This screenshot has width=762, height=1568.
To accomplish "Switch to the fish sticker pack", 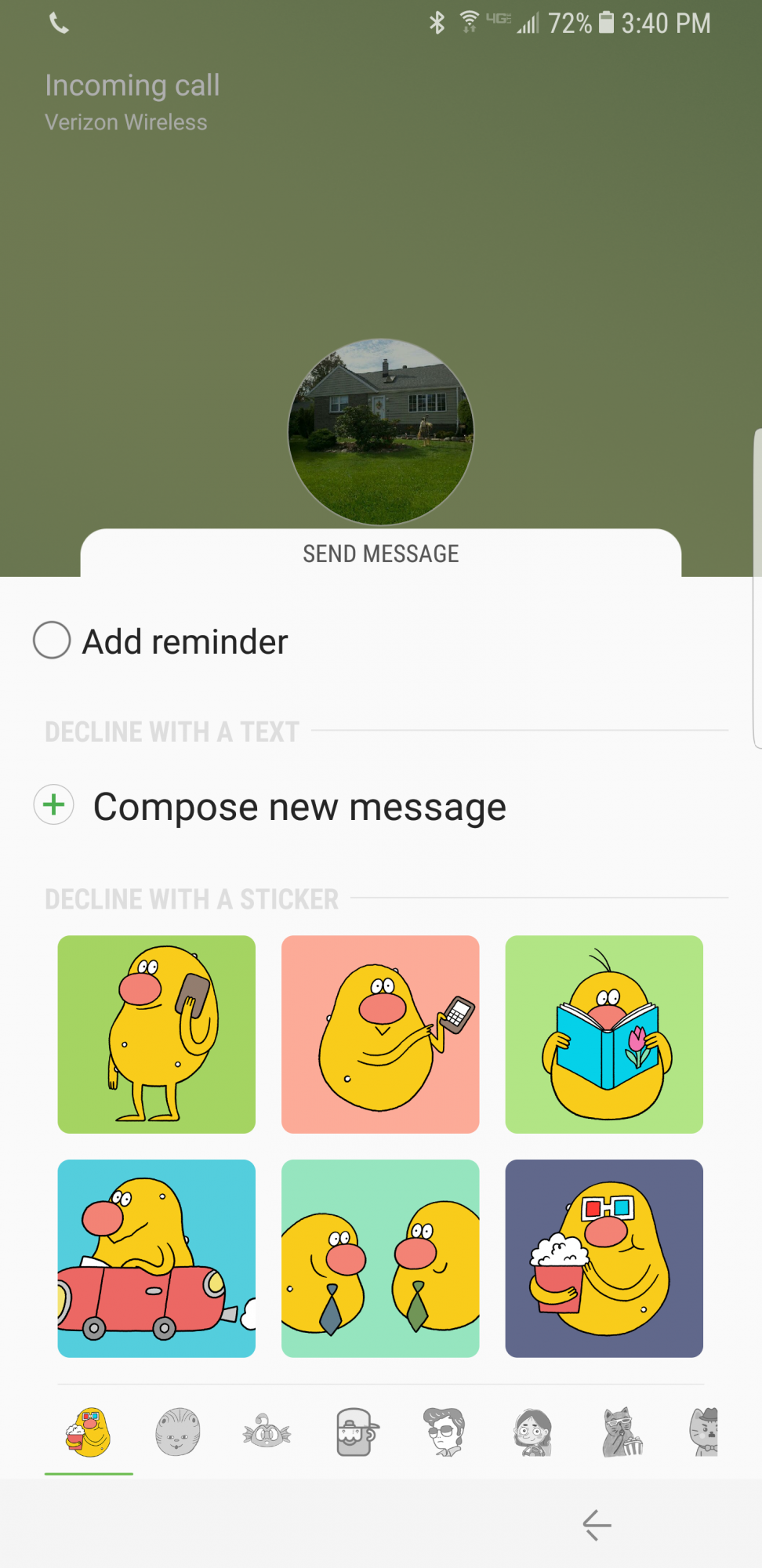I will click(267, 1432).
